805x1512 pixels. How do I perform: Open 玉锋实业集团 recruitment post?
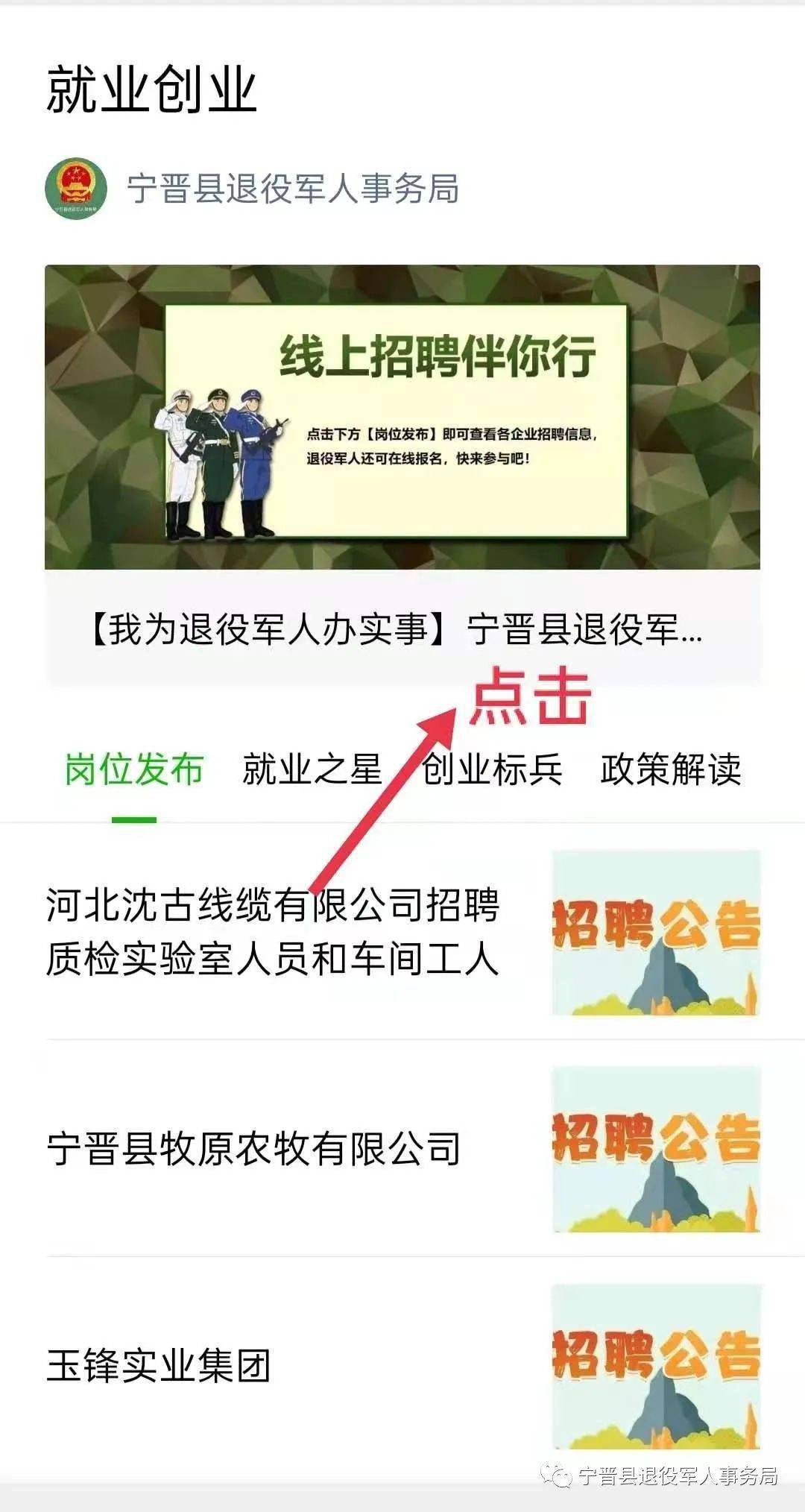pos(158,1366)
